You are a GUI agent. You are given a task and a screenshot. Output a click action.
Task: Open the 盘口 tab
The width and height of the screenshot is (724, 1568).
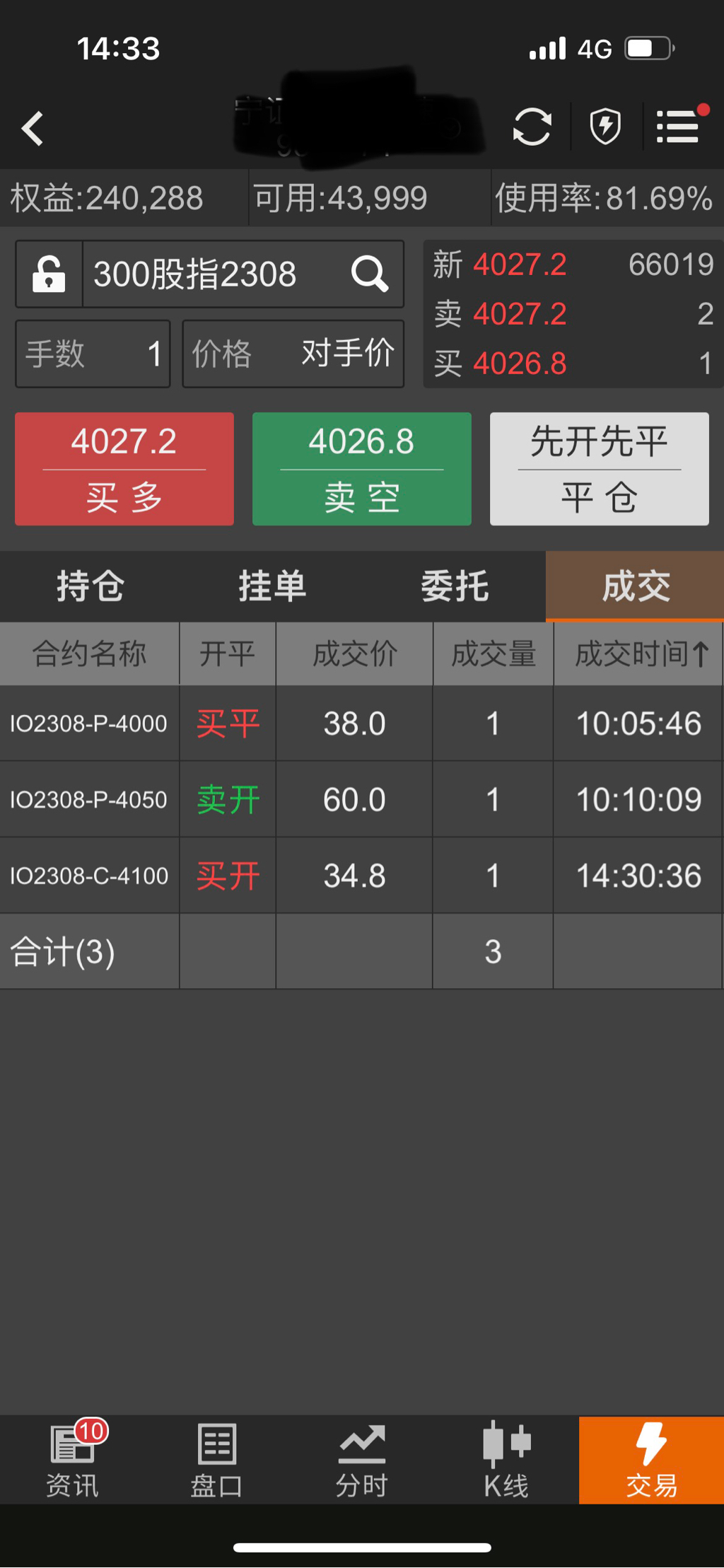click(x=217, y=1460)
